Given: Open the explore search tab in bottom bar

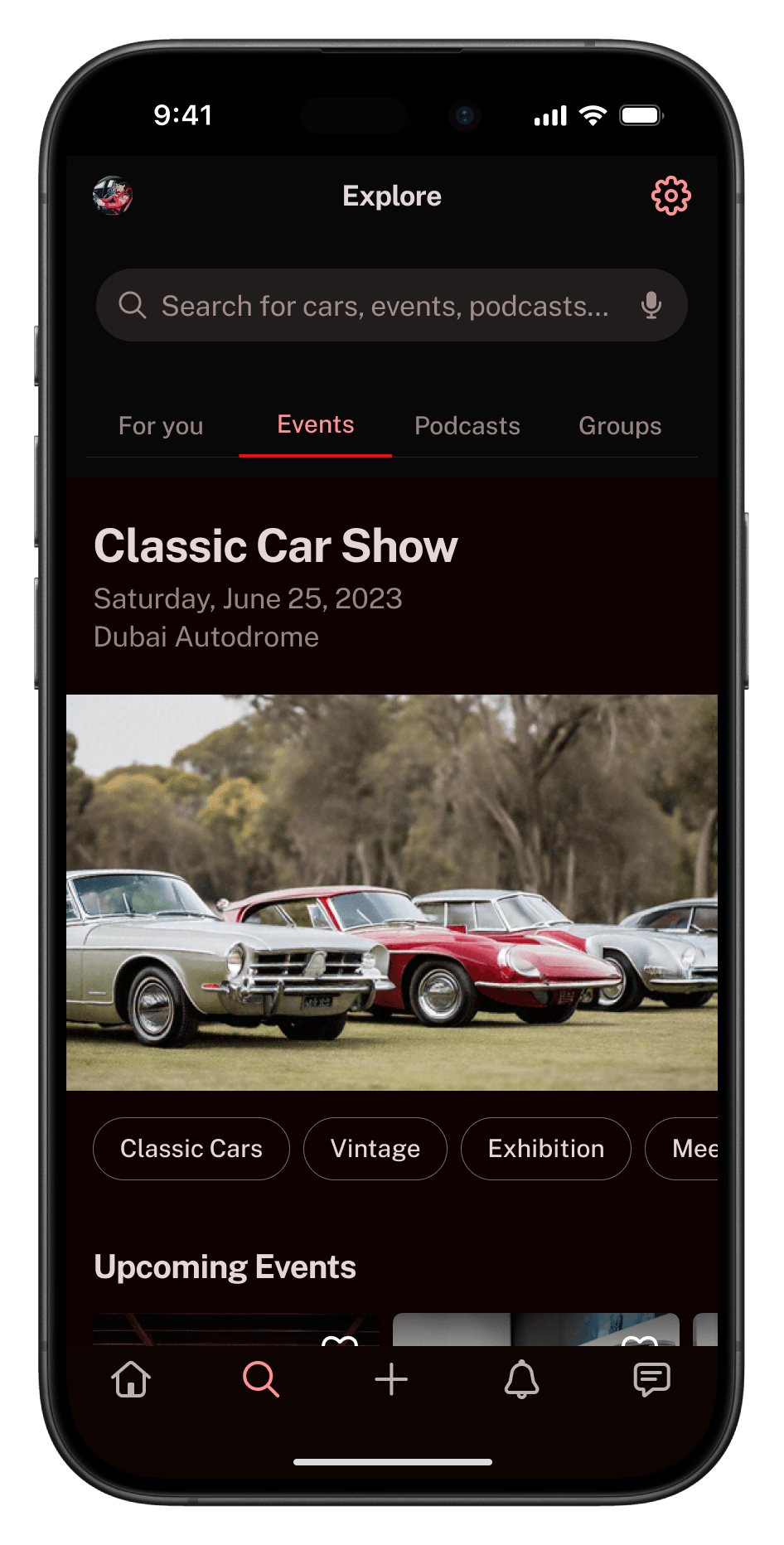Looking at the screenshot, I should (261, 1379).
